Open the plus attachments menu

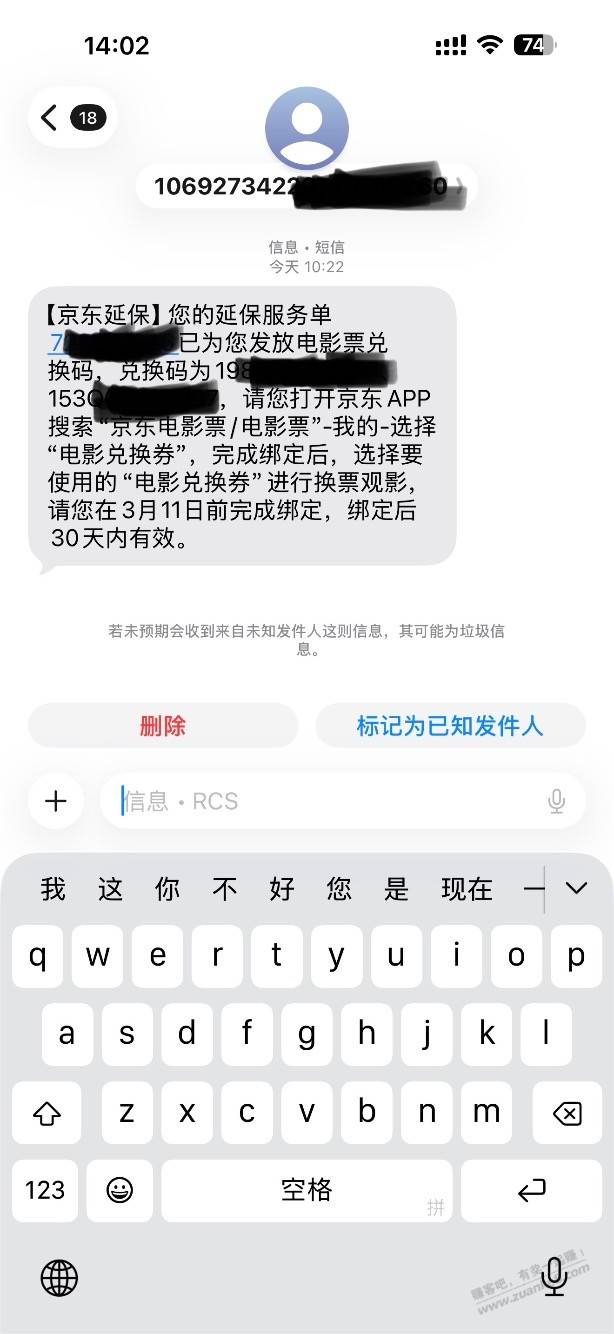tap(56, 801)
